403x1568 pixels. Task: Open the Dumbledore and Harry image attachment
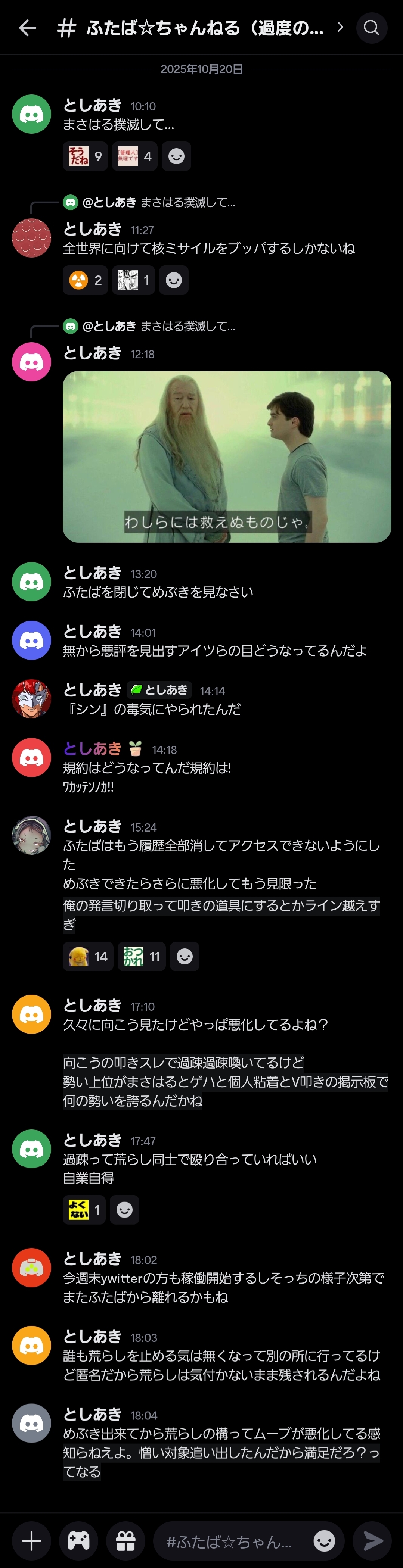tap(226, 456)
